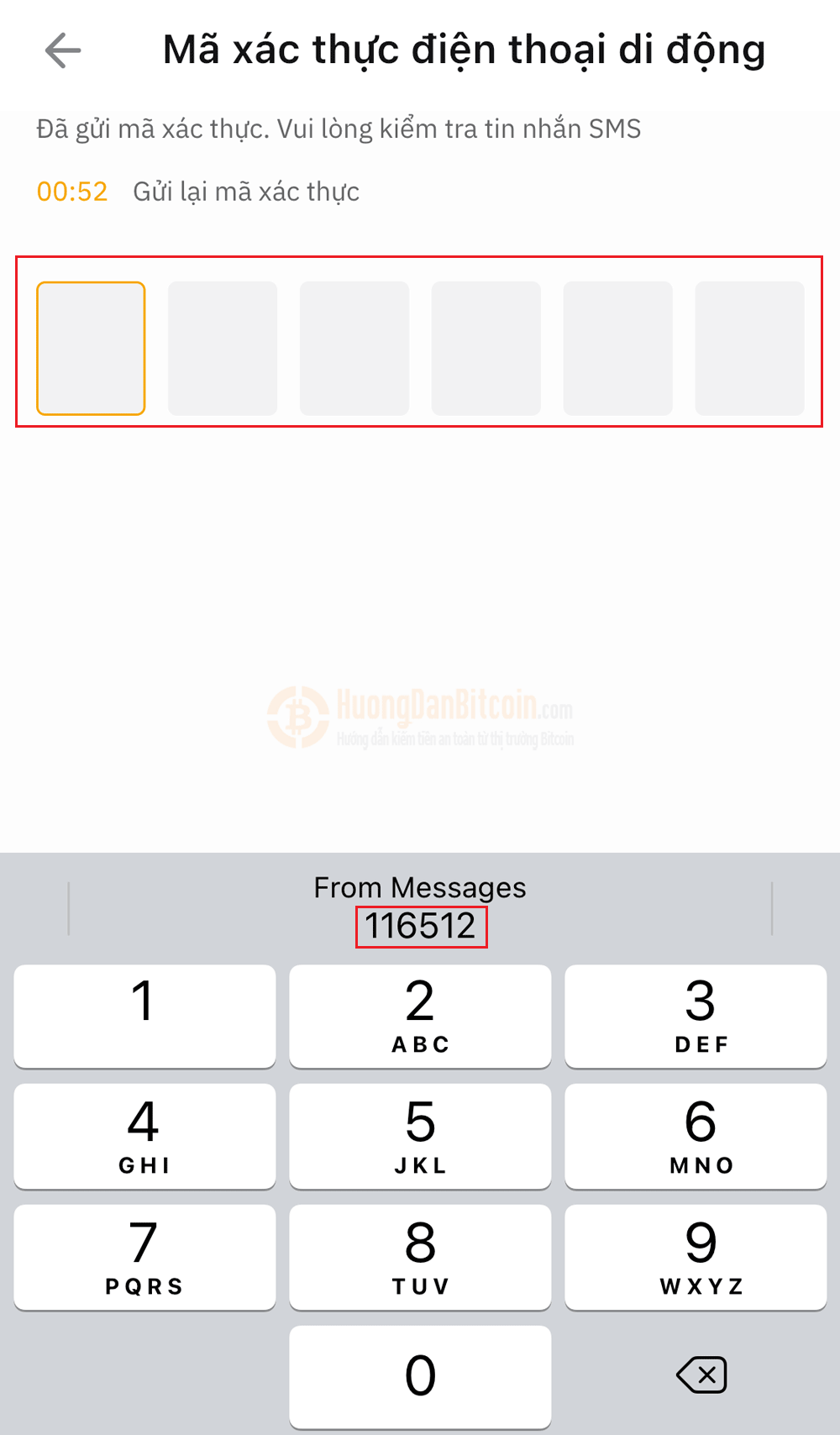Enter digit 5 on the keypad
Screen dimensions: 840x1435
[x=420, y=1137]
